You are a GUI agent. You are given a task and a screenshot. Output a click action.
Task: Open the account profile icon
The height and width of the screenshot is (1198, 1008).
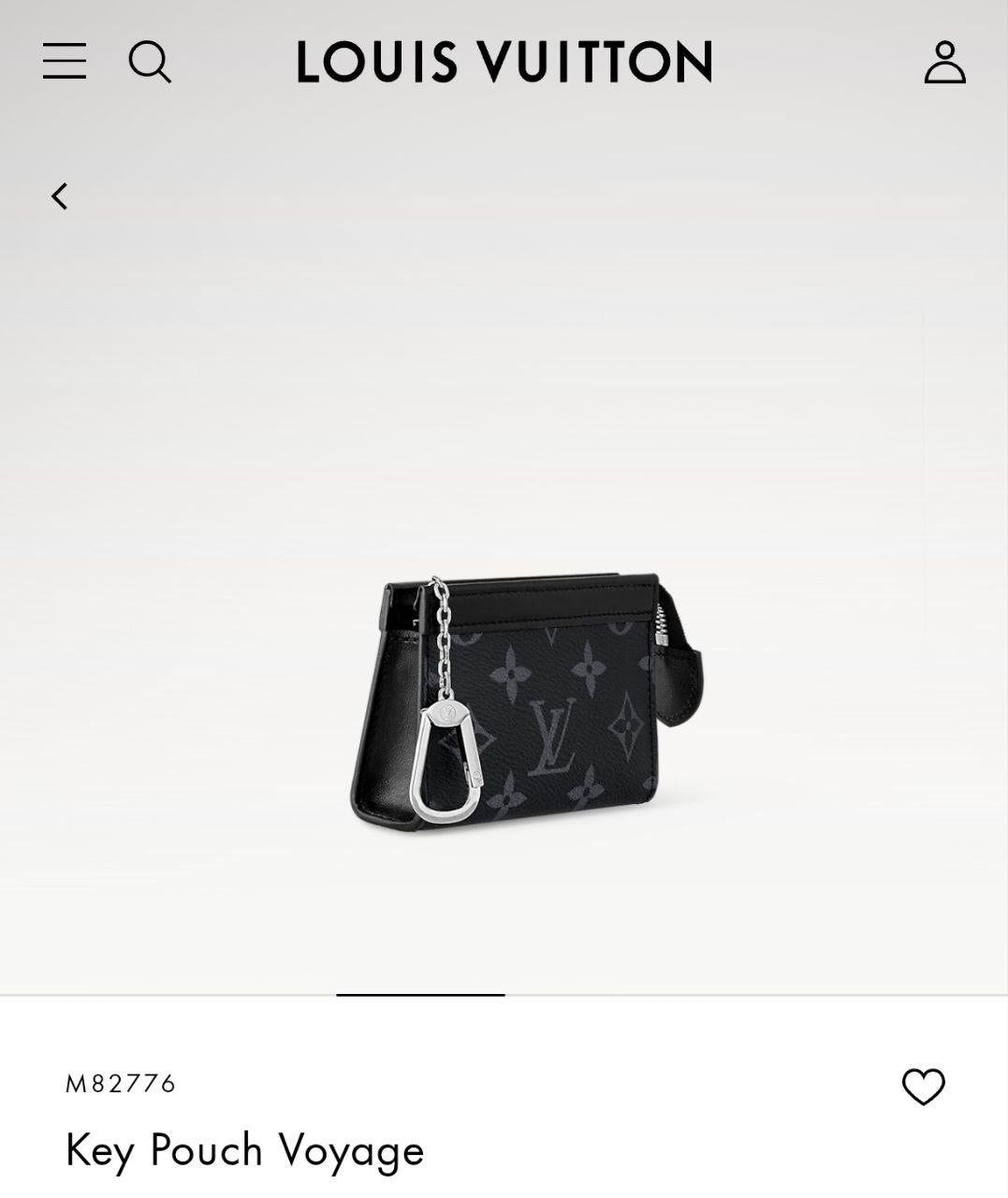coord(944,62)
